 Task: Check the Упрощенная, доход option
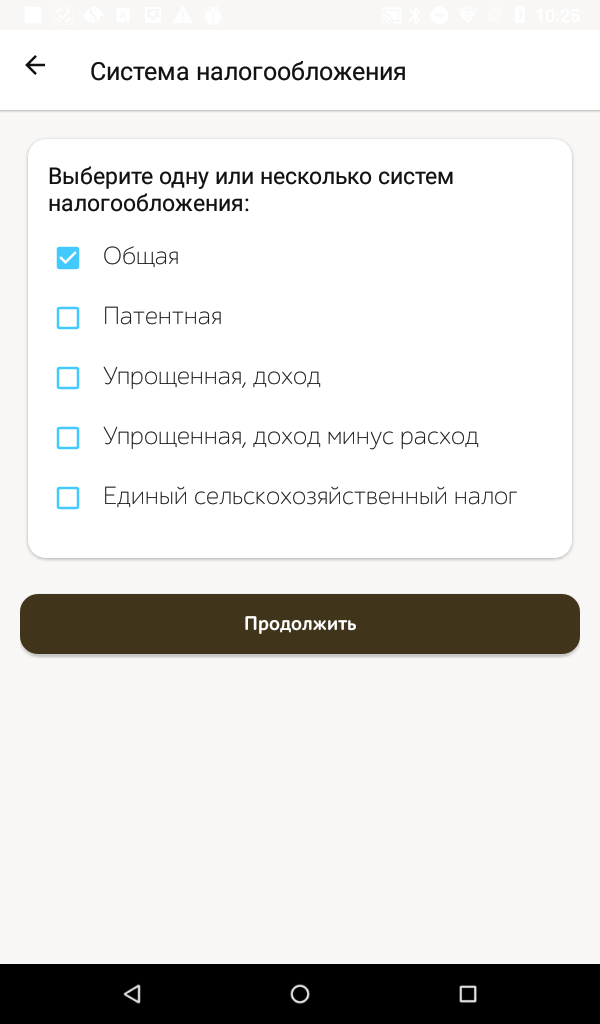68,378
